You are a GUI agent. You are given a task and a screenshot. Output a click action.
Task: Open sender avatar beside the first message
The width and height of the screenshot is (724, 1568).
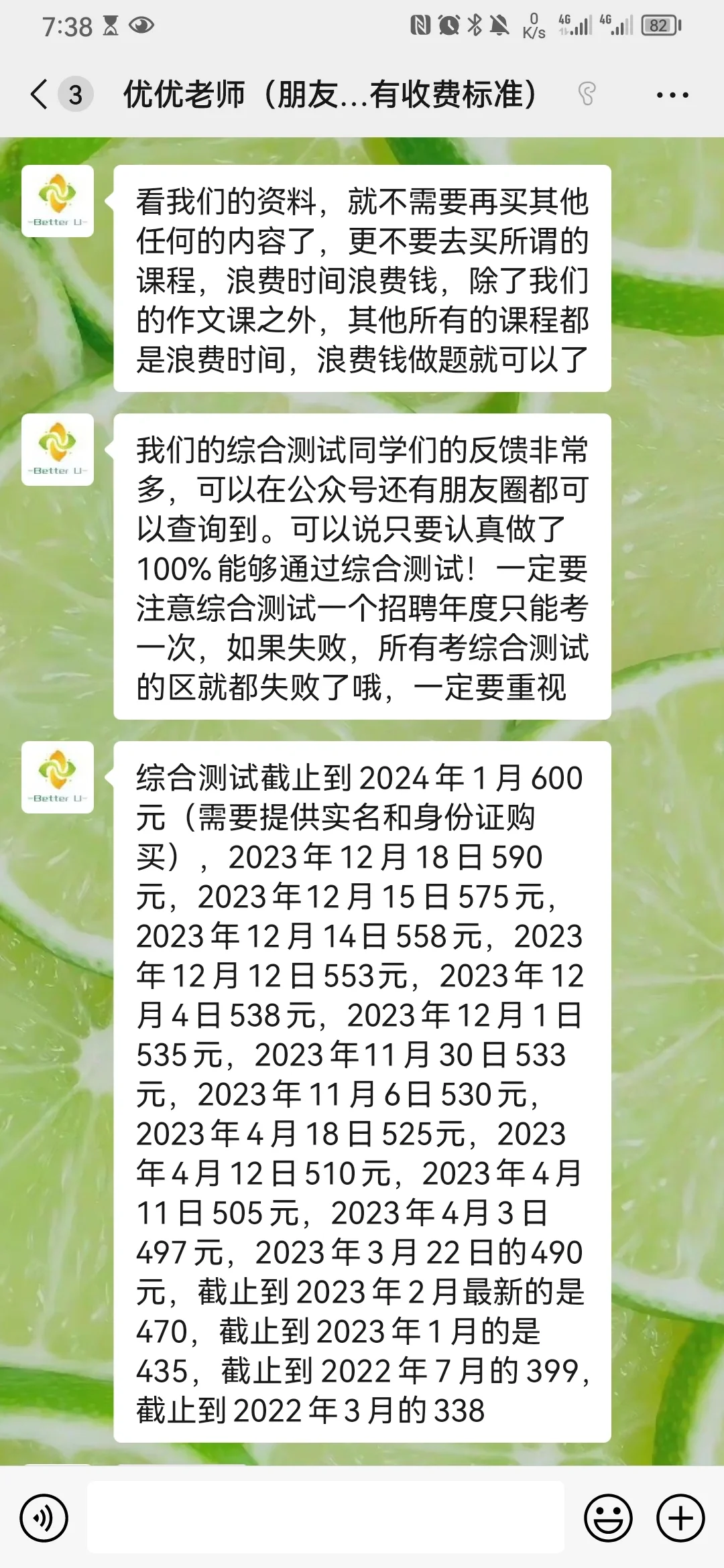pyautogui.click(x=58, y=201)
